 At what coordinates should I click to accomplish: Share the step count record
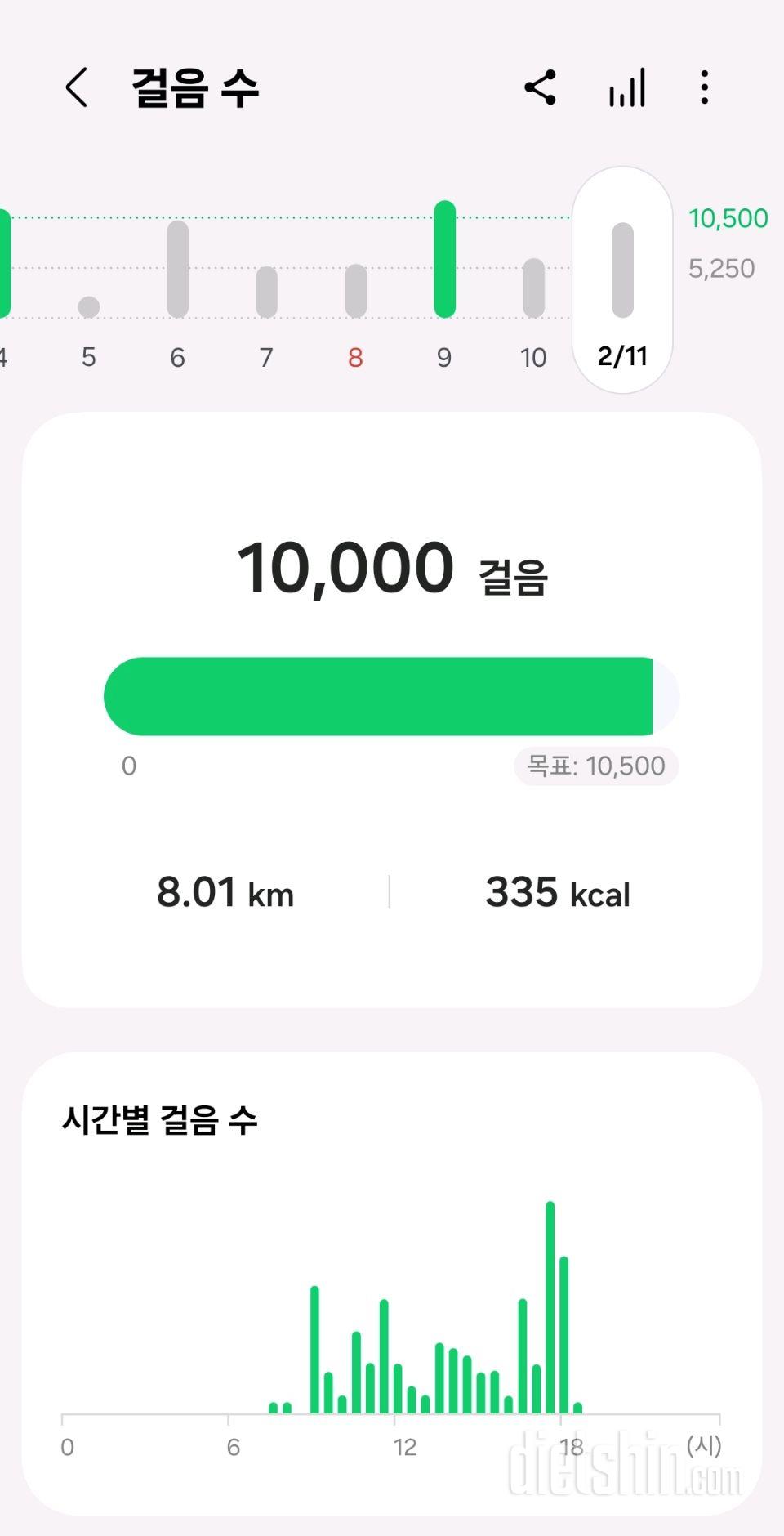coord(540,87)
